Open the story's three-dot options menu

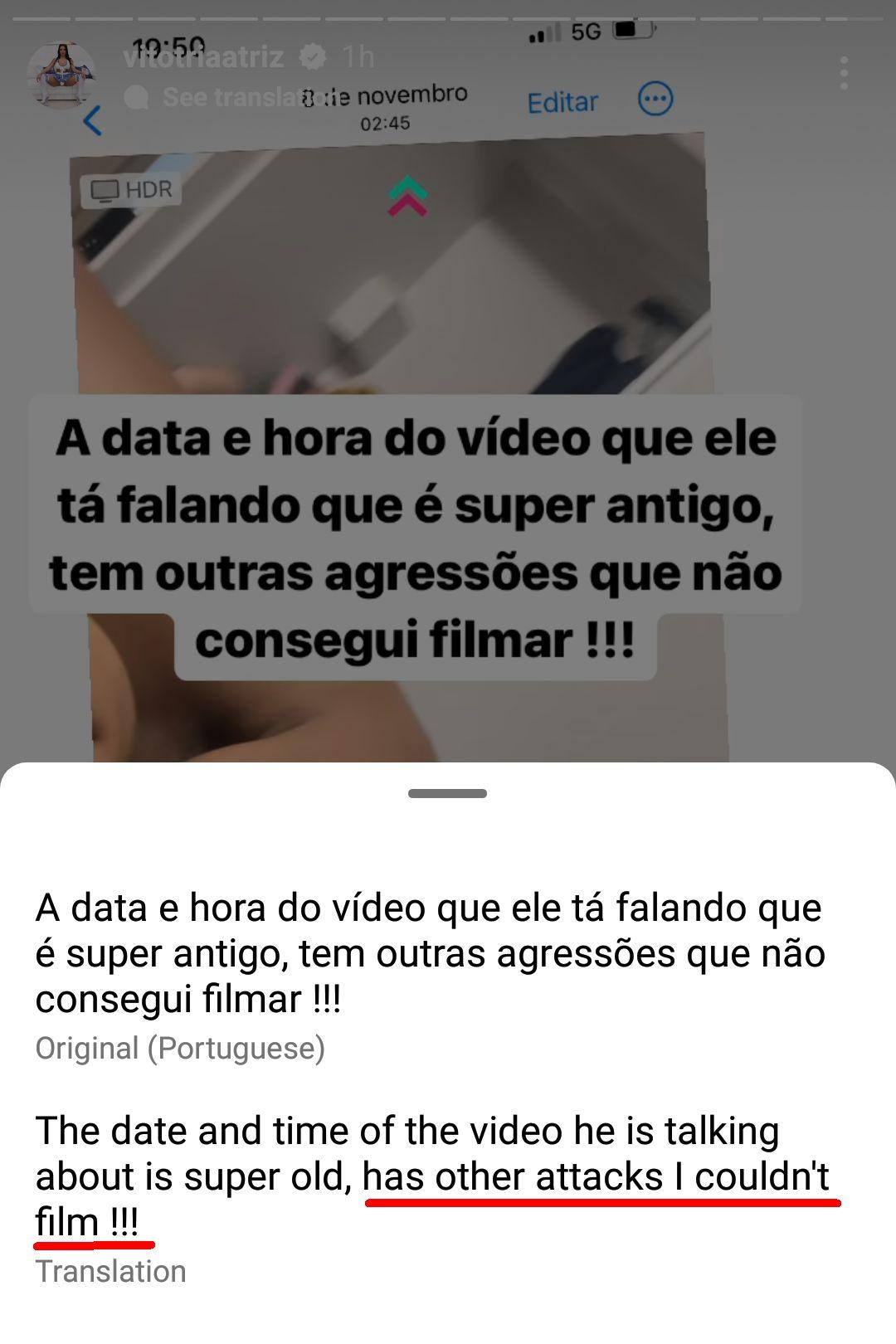pyautogui.click(x=844, y=74)
